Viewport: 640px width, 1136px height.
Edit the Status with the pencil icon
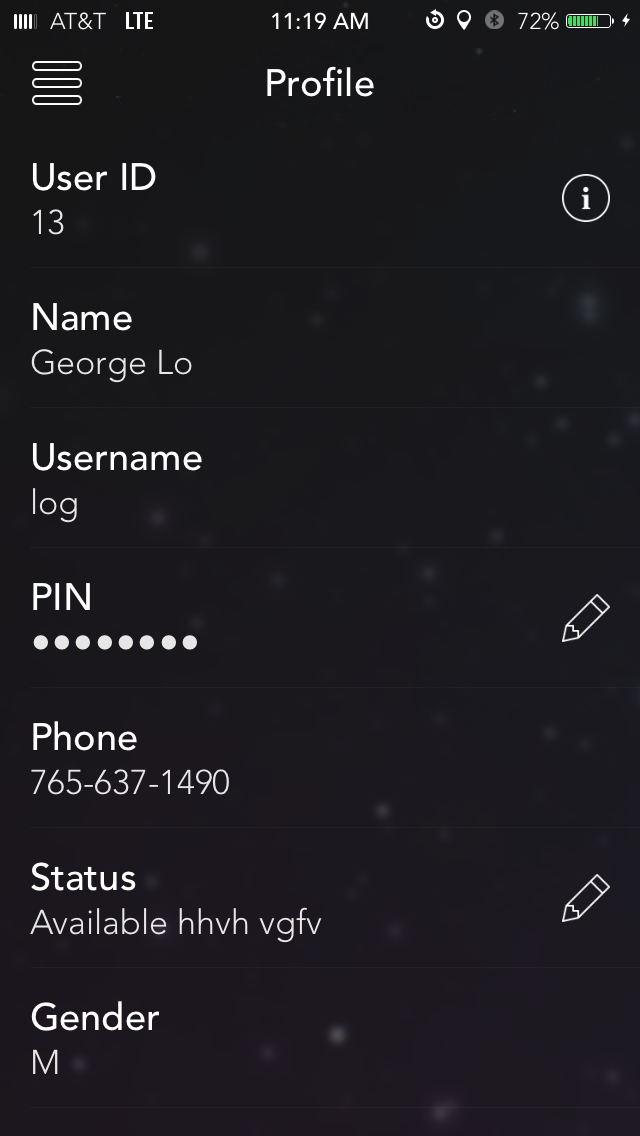(585, 898)
